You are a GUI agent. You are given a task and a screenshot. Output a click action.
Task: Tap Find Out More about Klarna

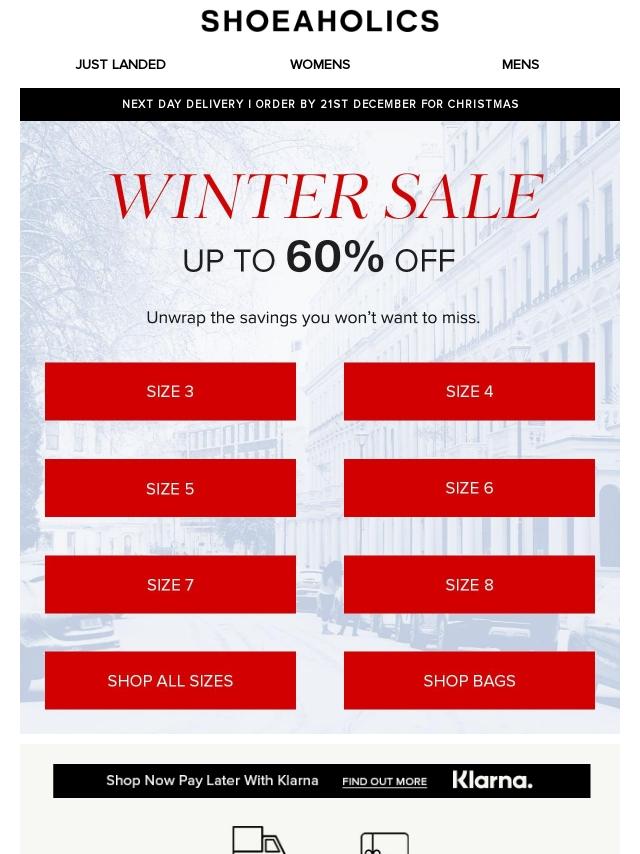click(x=384, y=781)
